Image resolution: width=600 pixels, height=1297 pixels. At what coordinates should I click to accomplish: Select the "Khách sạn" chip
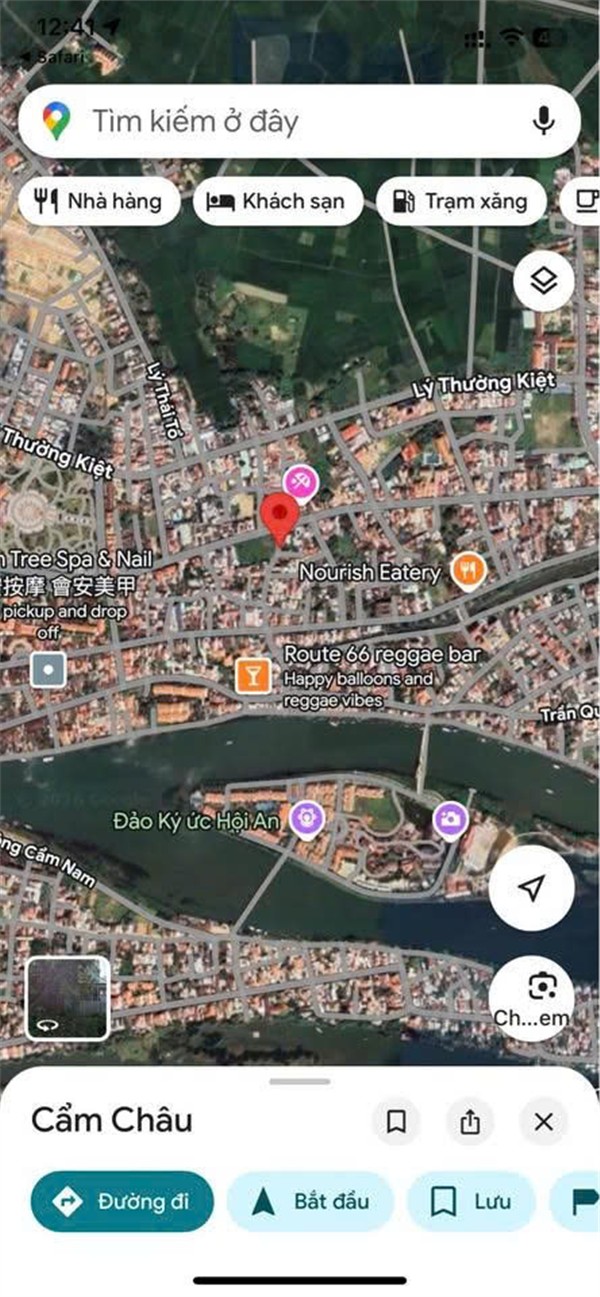tap(276, 202)
